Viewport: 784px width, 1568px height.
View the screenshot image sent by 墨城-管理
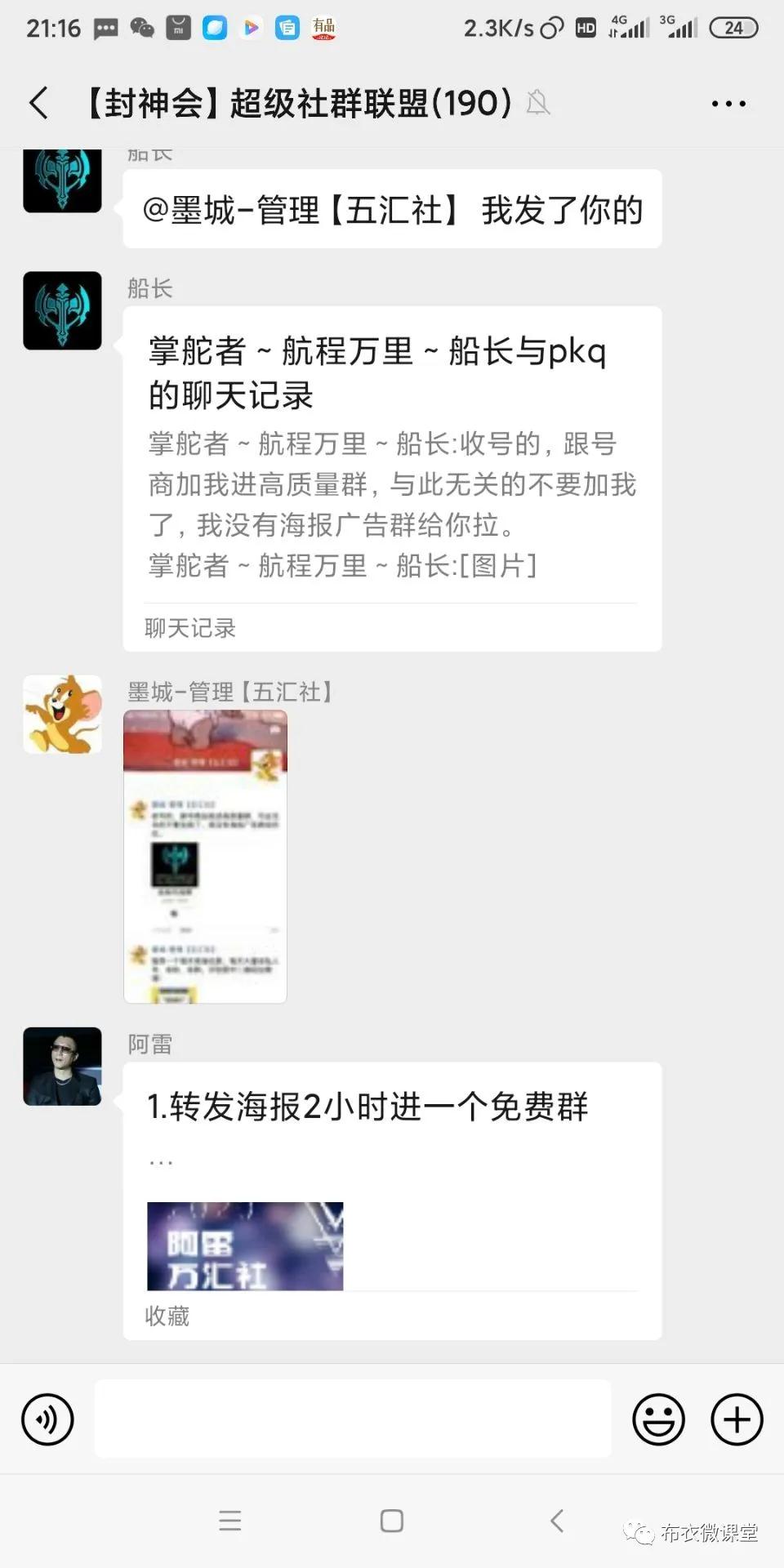[x=205, y=856]
